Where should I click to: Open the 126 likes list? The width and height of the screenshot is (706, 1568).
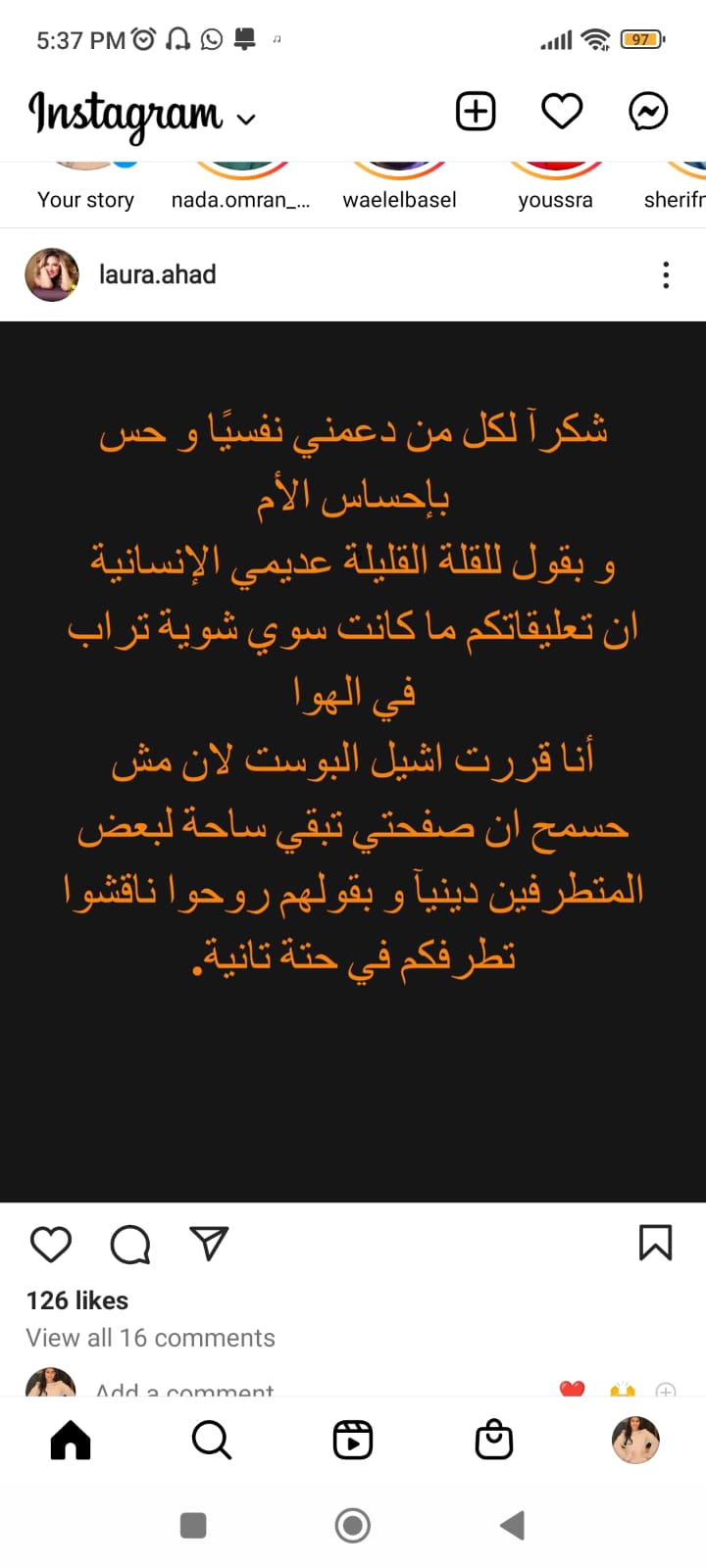coord(77,1300)
